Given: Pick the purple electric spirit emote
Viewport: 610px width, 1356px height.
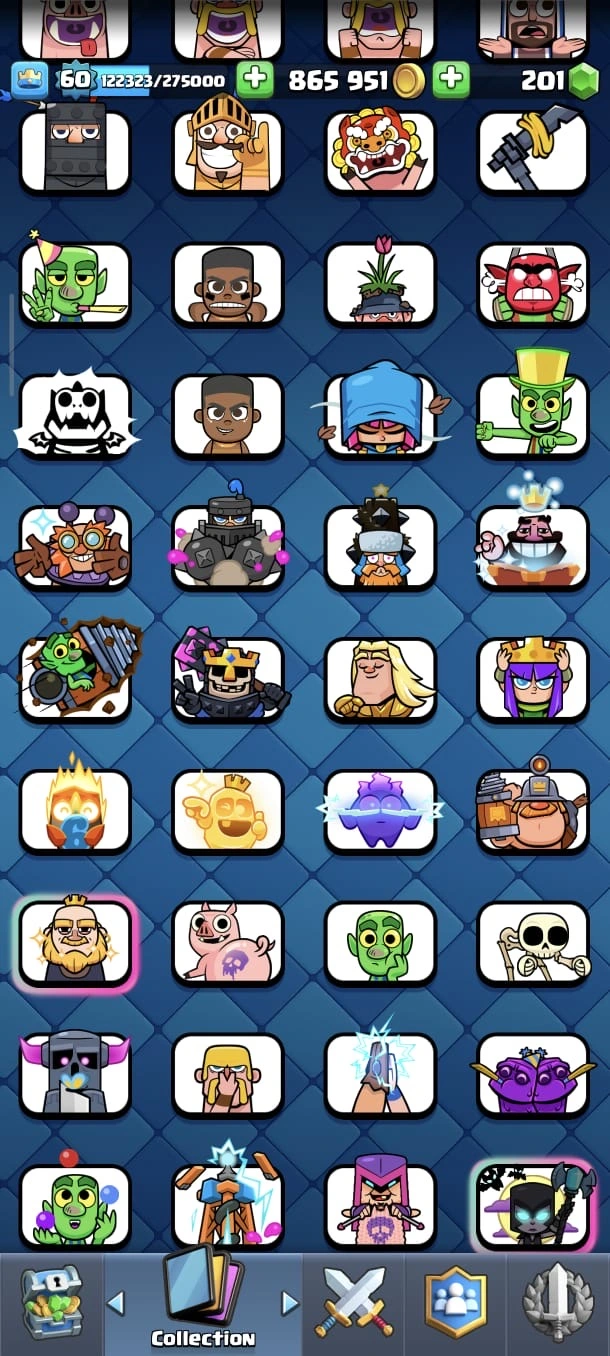Looking at the screenshot, I should pyautogui.click(x=380, y=810).
